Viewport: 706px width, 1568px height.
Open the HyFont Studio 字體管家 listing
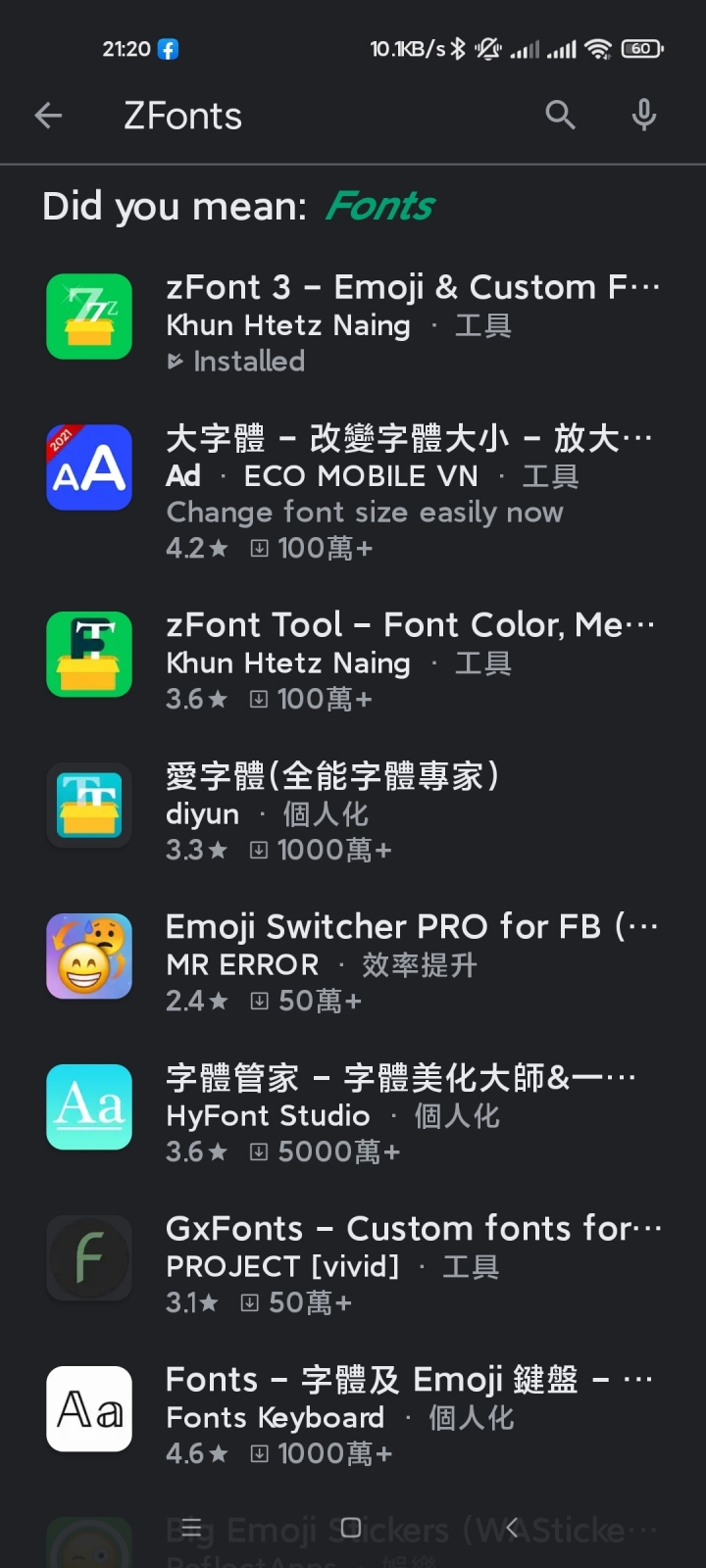[x=353, y=1114]
